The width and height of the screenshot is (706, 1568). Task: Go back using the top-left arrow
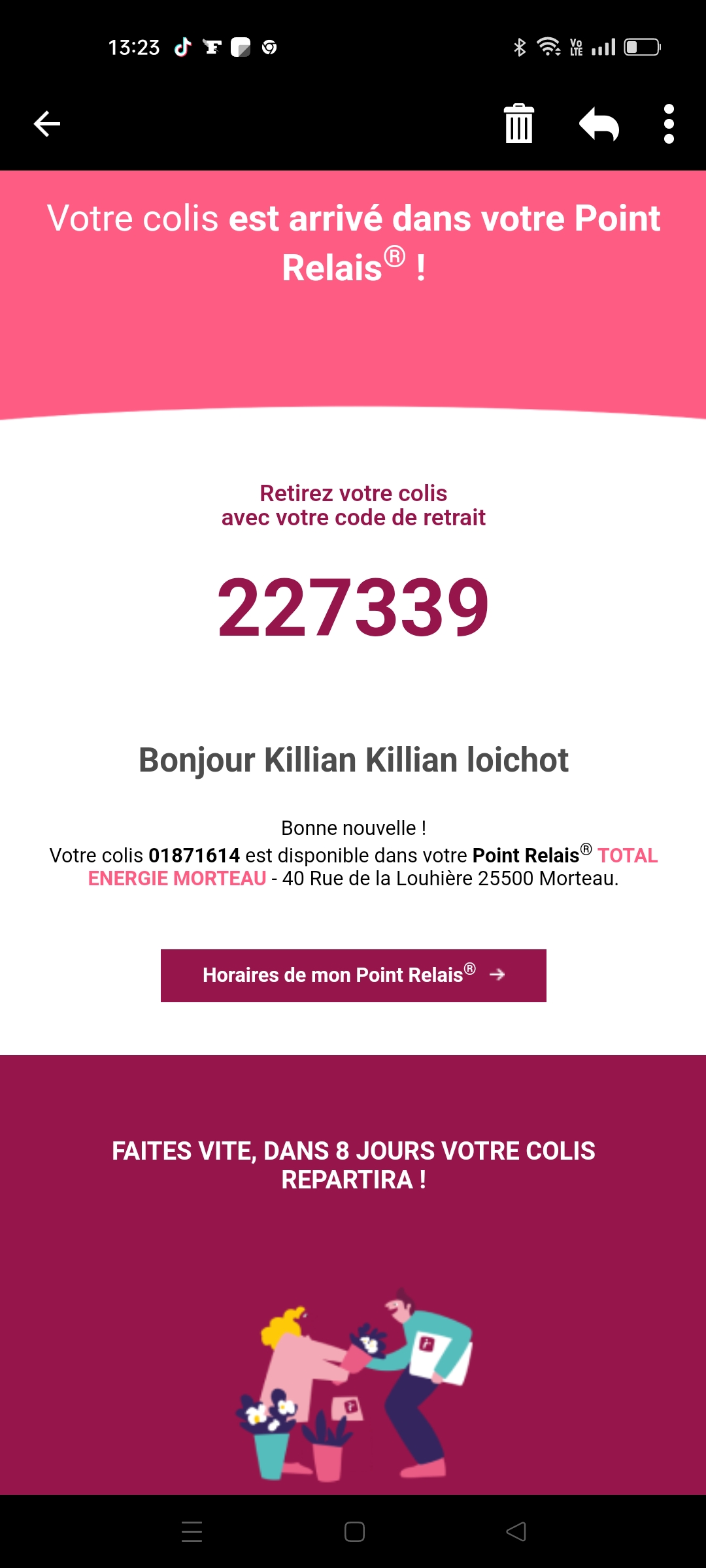pyautogui.click(x=47, y=123)
